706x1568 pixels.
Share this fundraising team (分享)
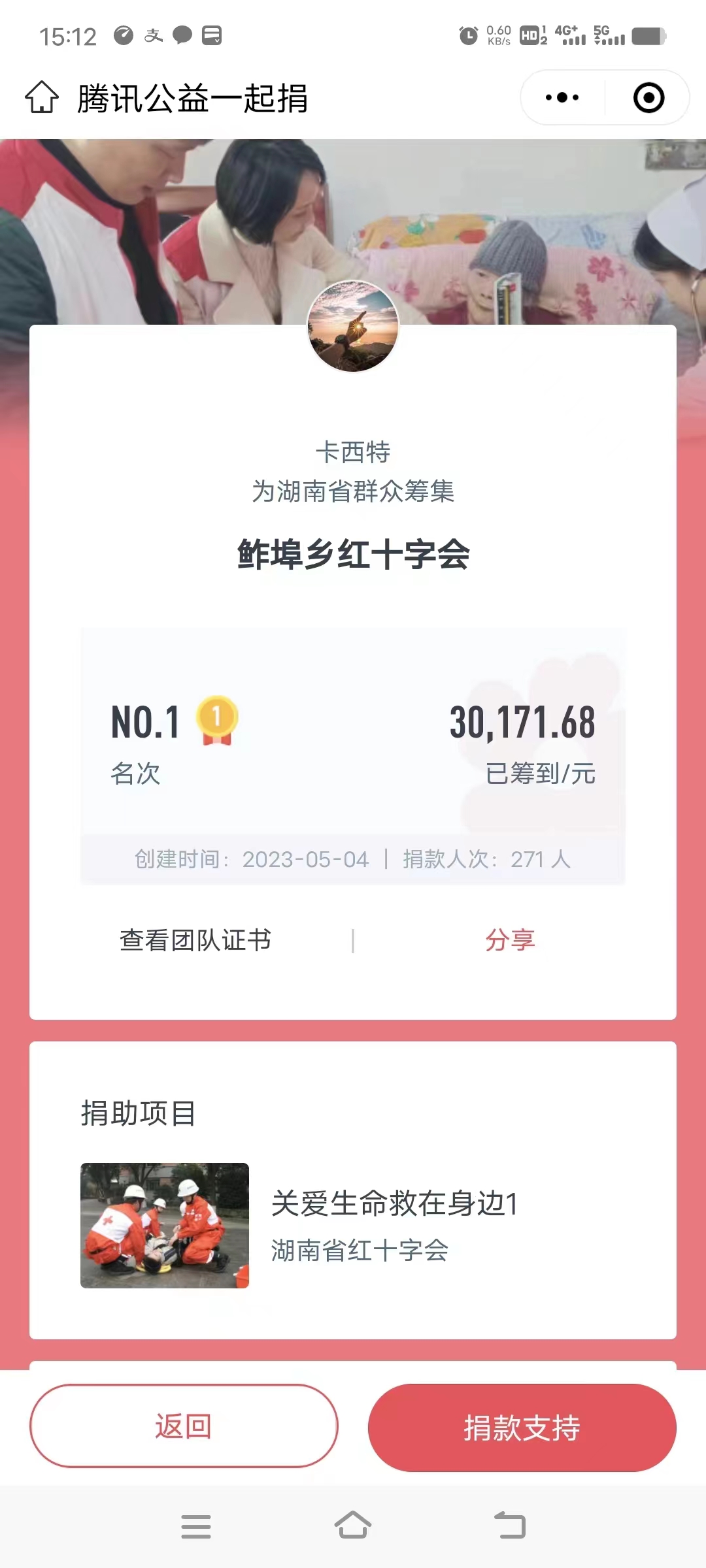click(511, 940)
